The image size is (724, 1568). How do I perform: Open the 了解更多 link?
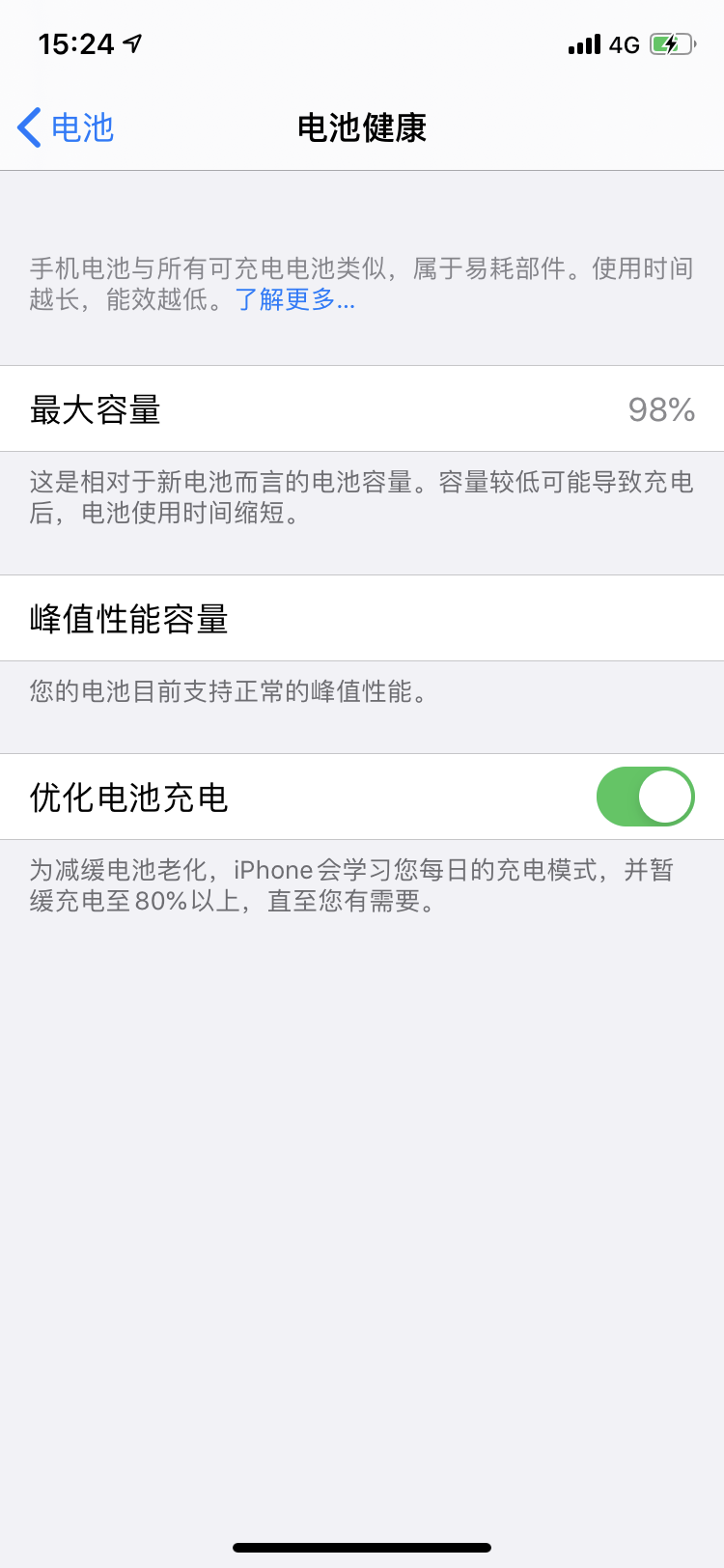click(294, 299)
